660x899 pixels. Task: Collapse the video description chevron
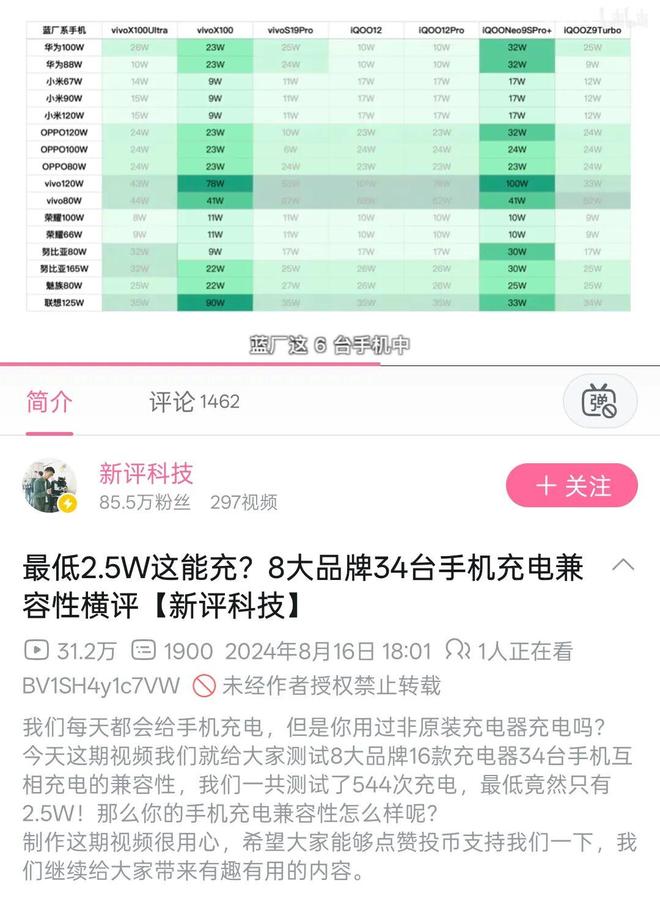coord(623,565)
